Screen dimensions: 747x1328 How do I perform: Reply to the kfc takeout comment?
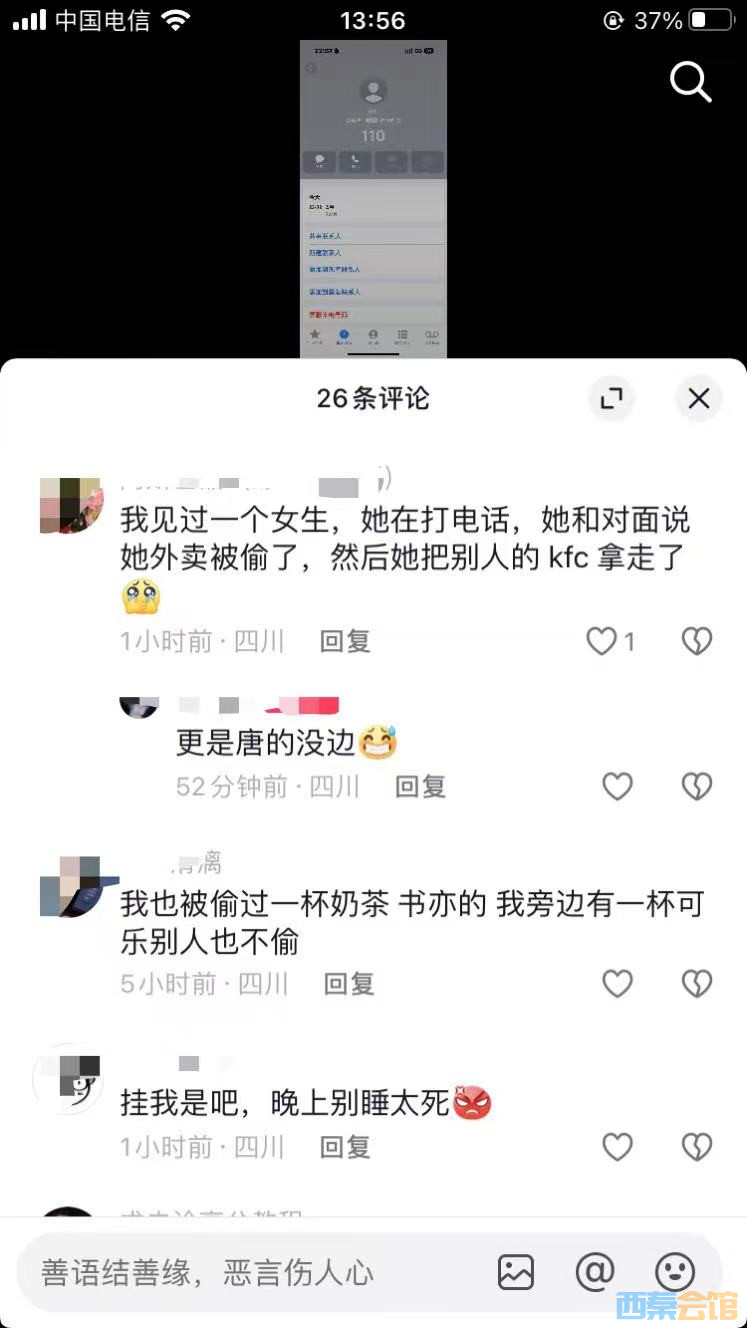345,641
